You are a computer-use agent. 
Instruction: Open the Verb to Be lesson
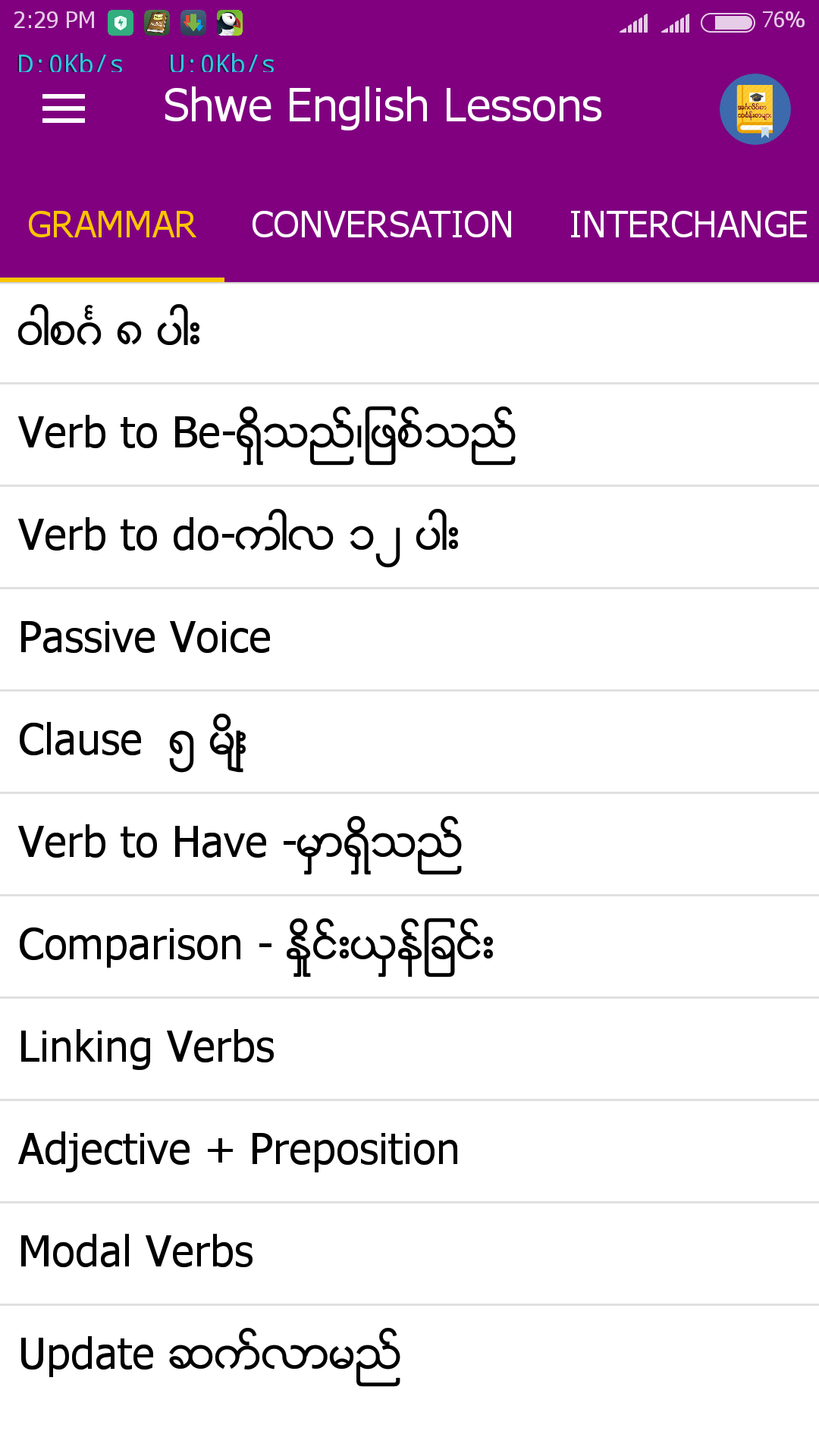coord(409,435)
